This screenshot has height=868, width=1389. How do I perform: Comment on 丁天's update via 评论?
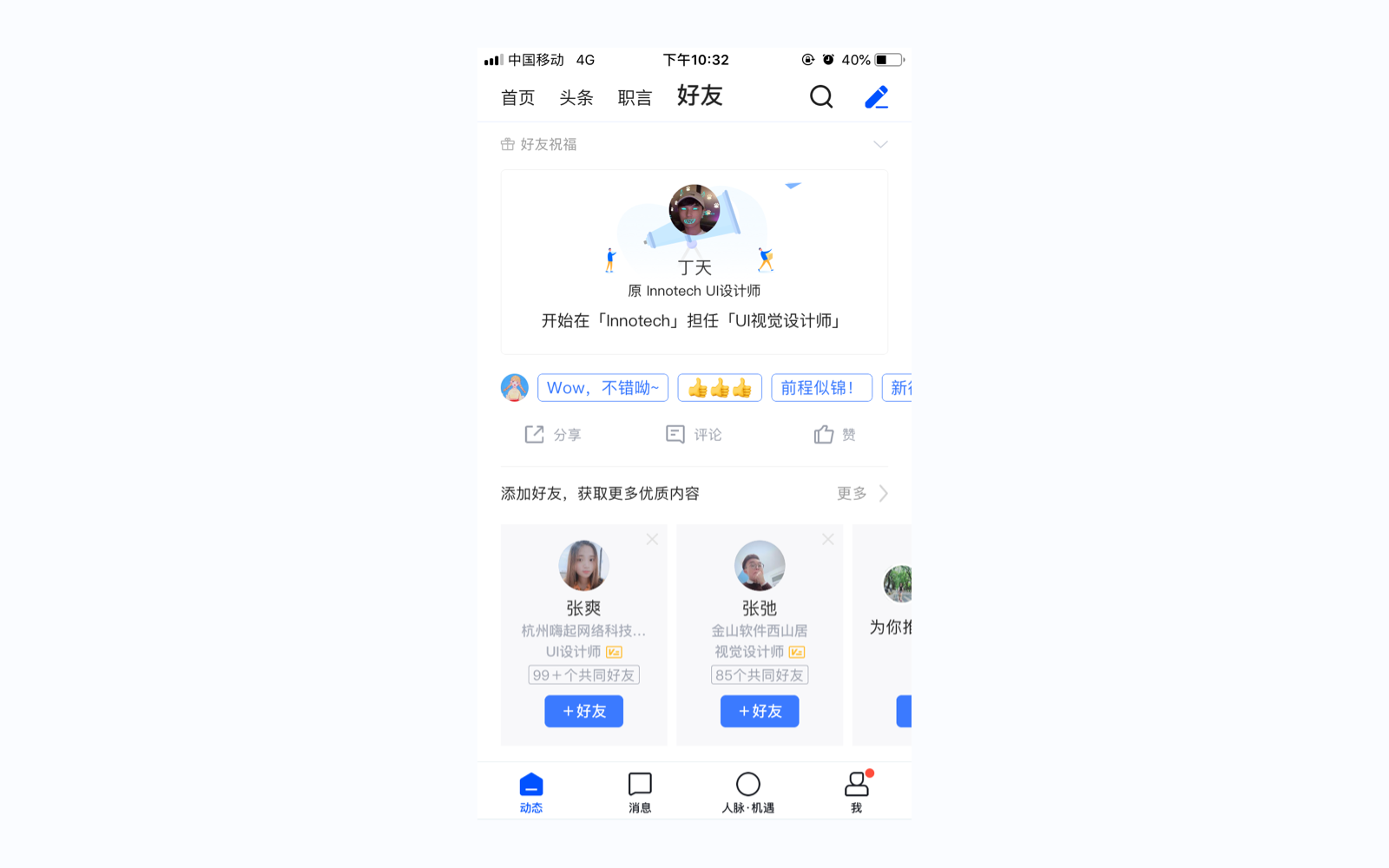pyautogui.click(x=694, y=435)
